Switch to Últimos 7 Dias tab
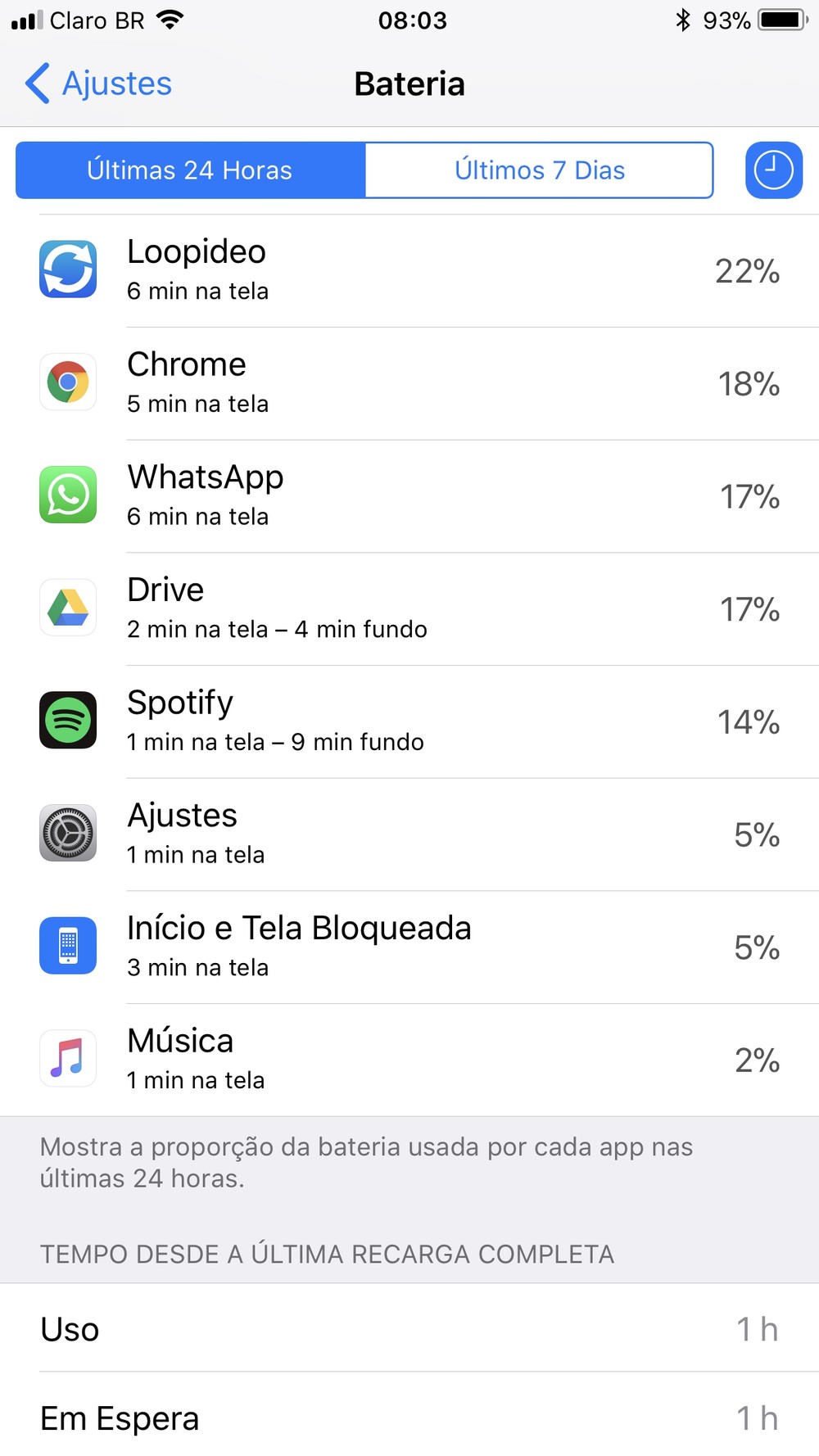Screen dimensions: 819x1456 click(539, 170)
